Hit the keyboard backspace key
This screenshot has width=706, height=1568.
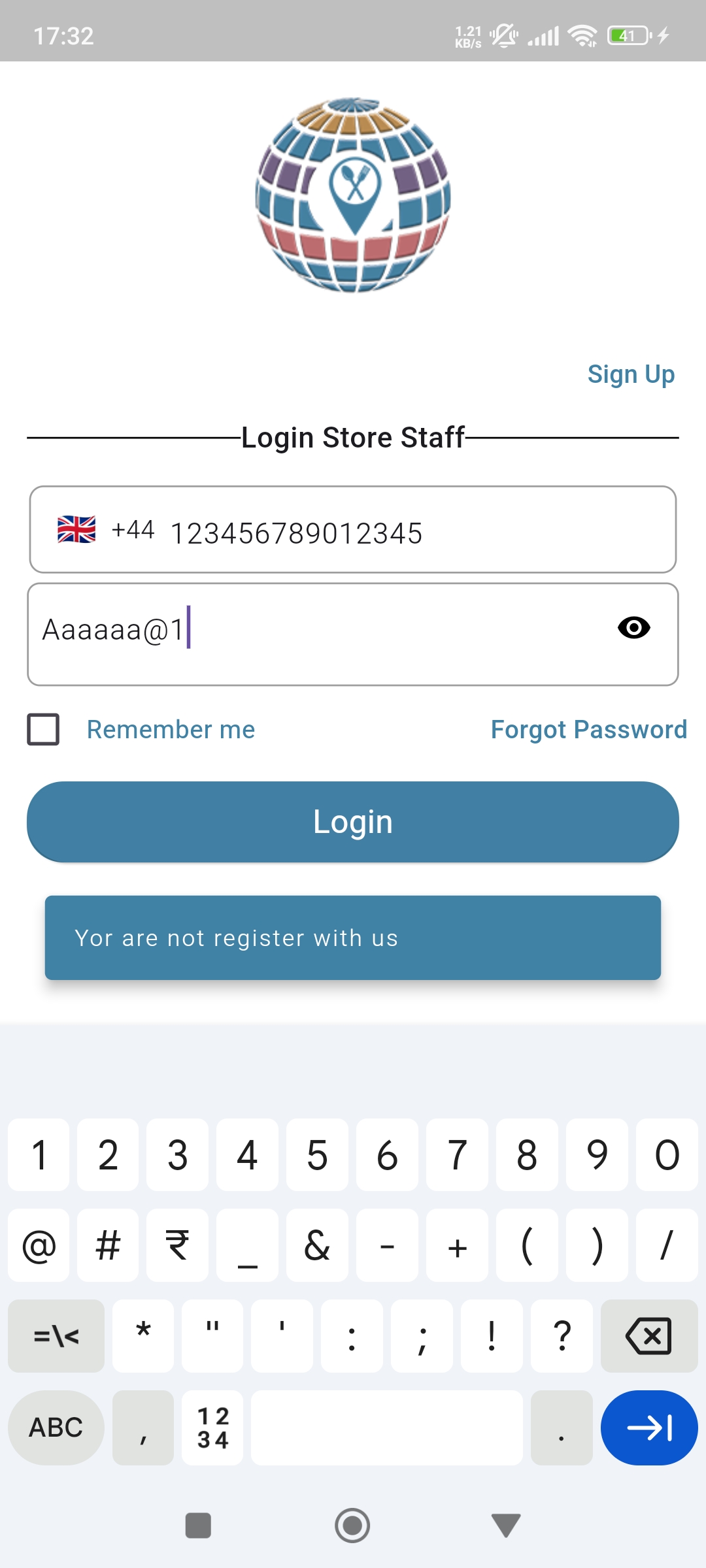pos(648,1335)
